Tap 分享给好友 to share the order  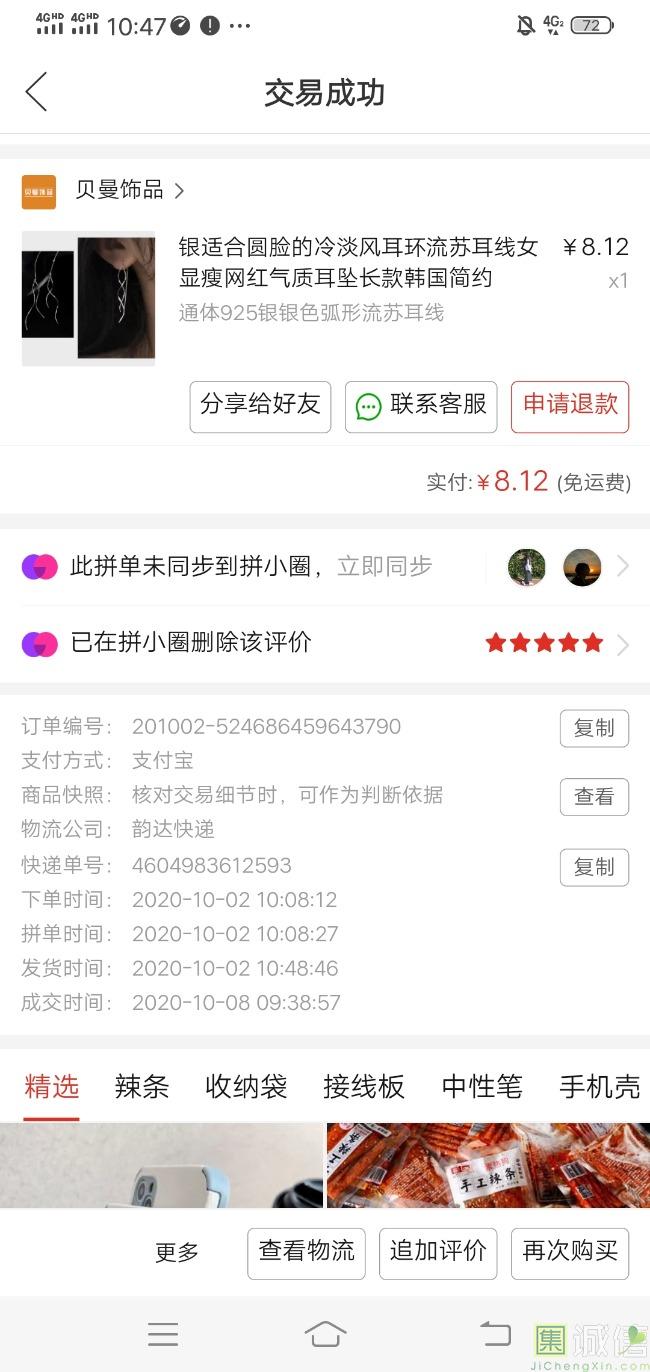(x=260, y=406)
